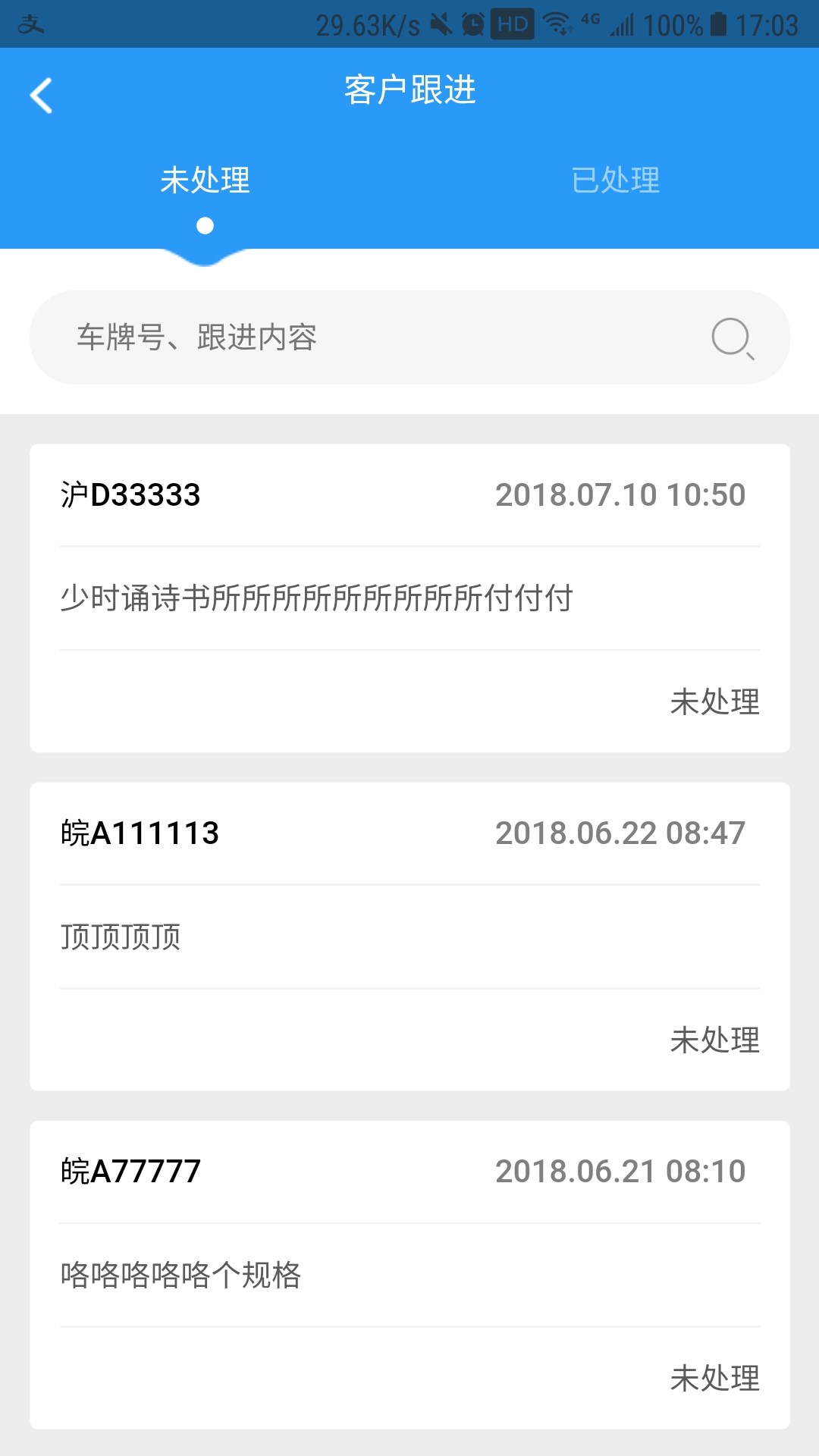The image size is (819, 1456).
Task: Open the follow-up card for 皖A111113
Action: click(x=409, y=937)
